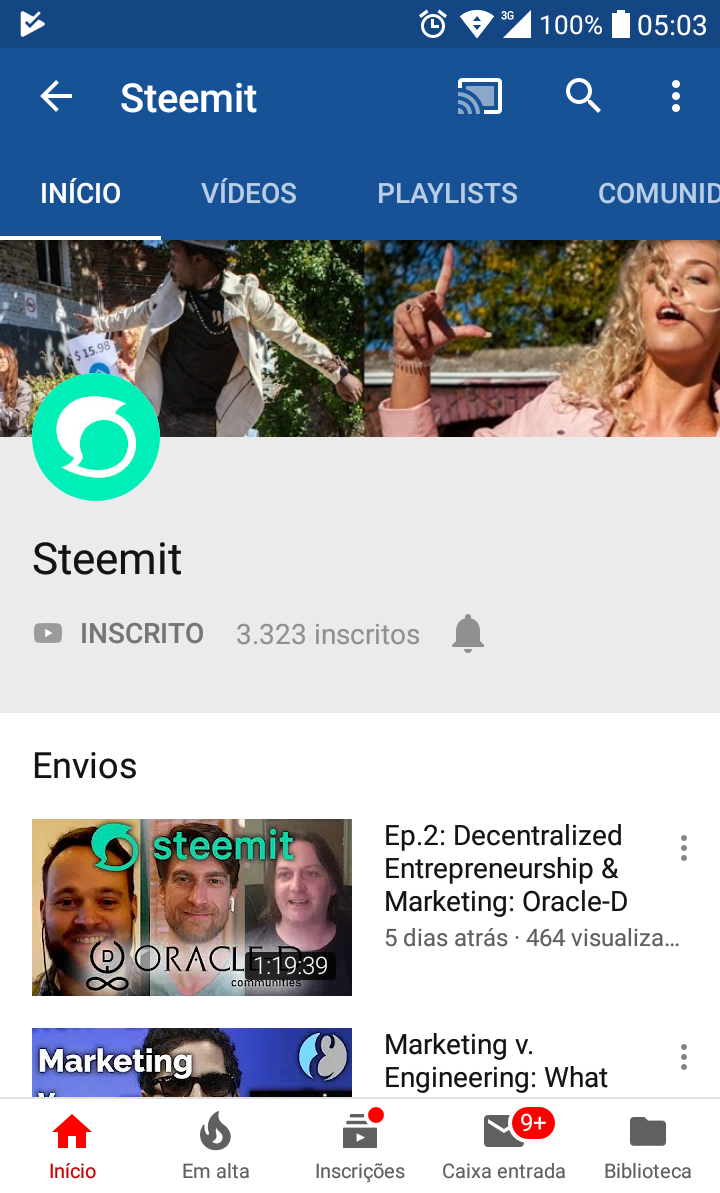
Task: Toggle the channel notification bell
Action: point(467,634)
